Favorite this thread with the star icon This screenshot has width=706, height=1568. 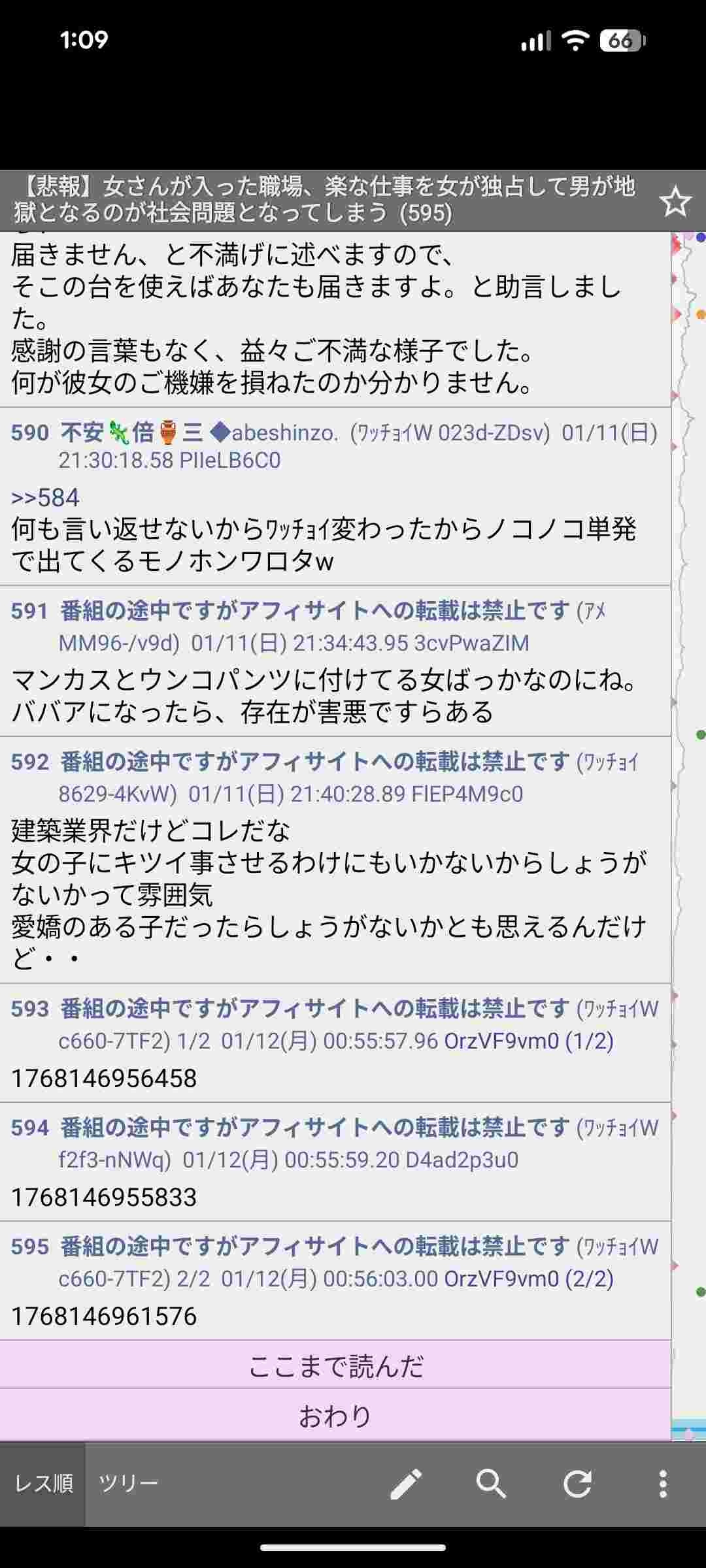[675, 202]
